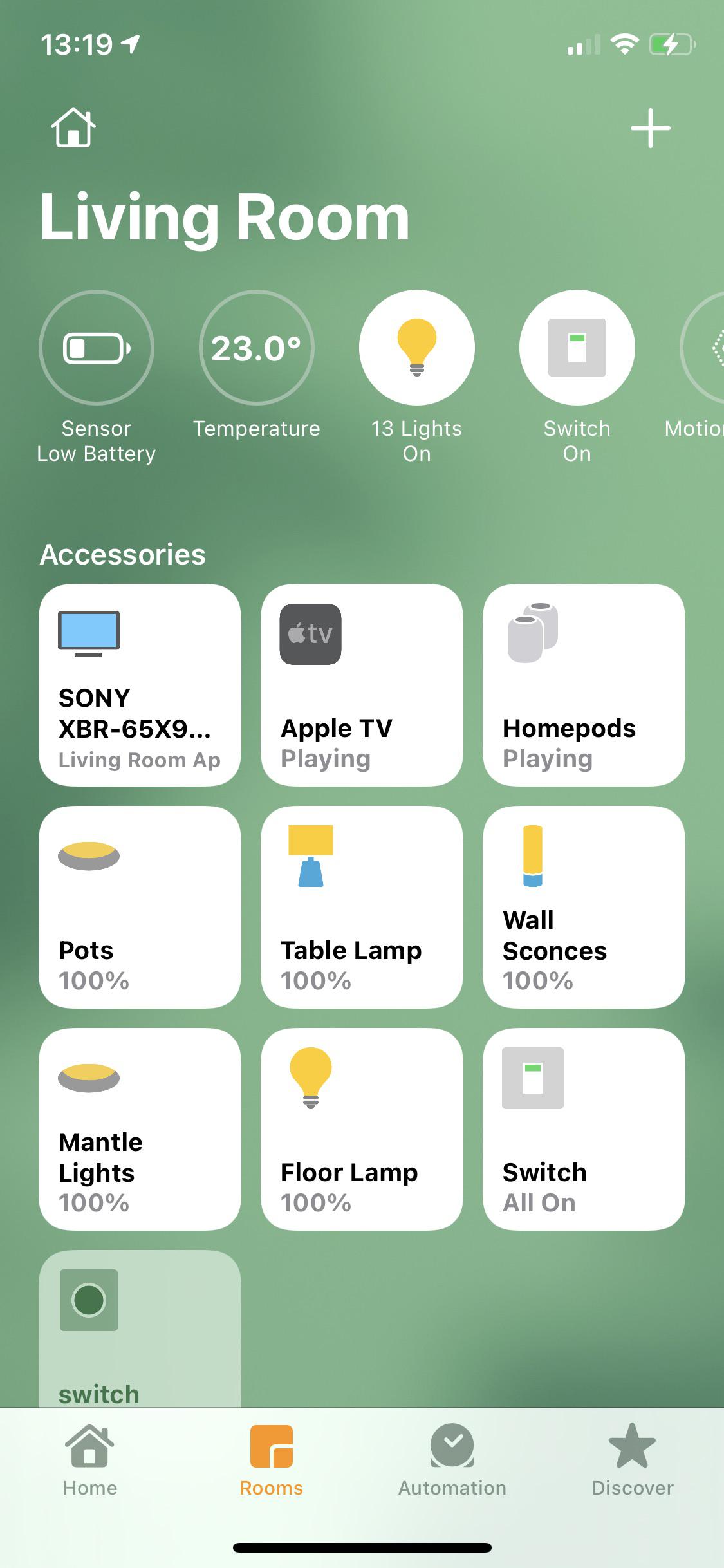This screenshot has height=1568, width=724.
Task: Toggle the Homepods tile
Action: click(584, 685)
